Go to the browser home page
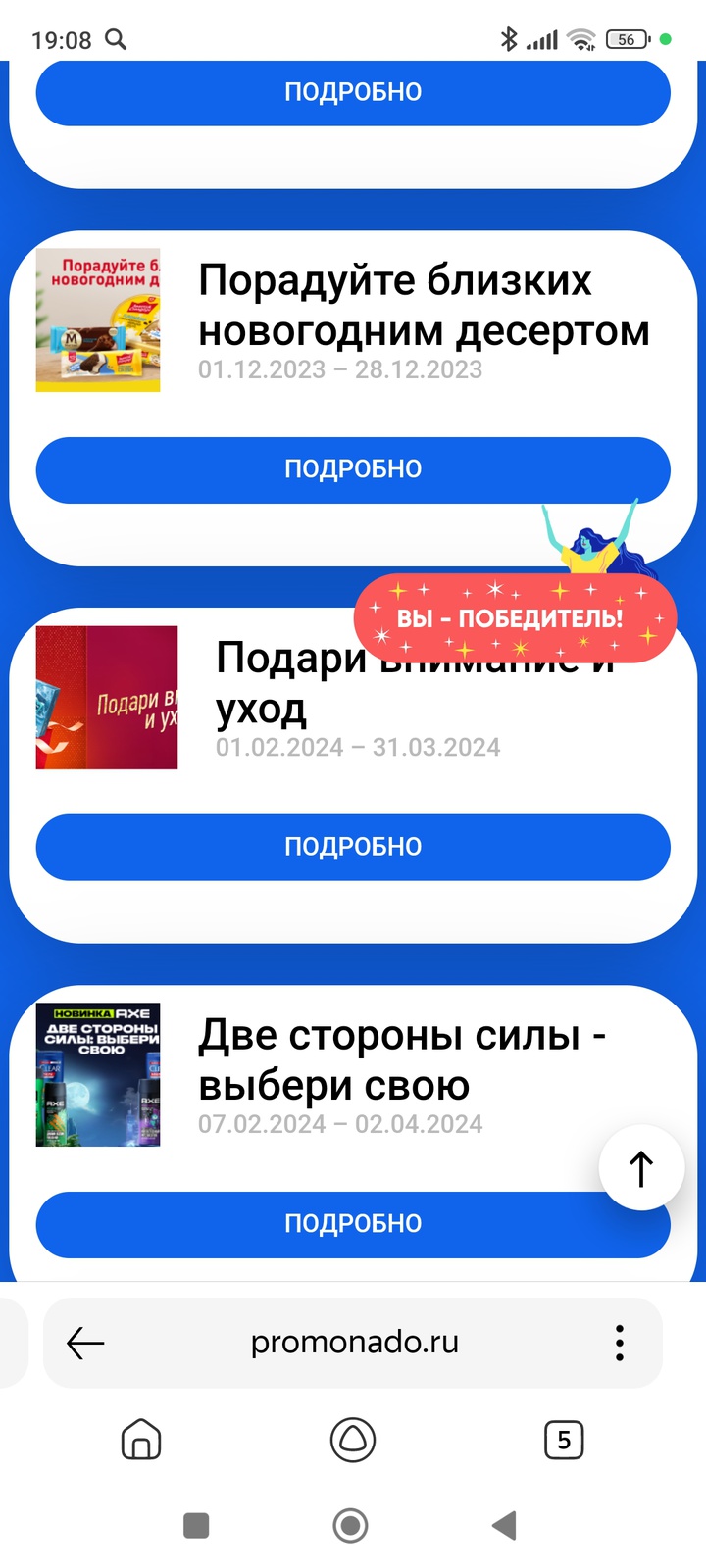Viewport: 706px width, 1568px height. [x=141, y=1440]
